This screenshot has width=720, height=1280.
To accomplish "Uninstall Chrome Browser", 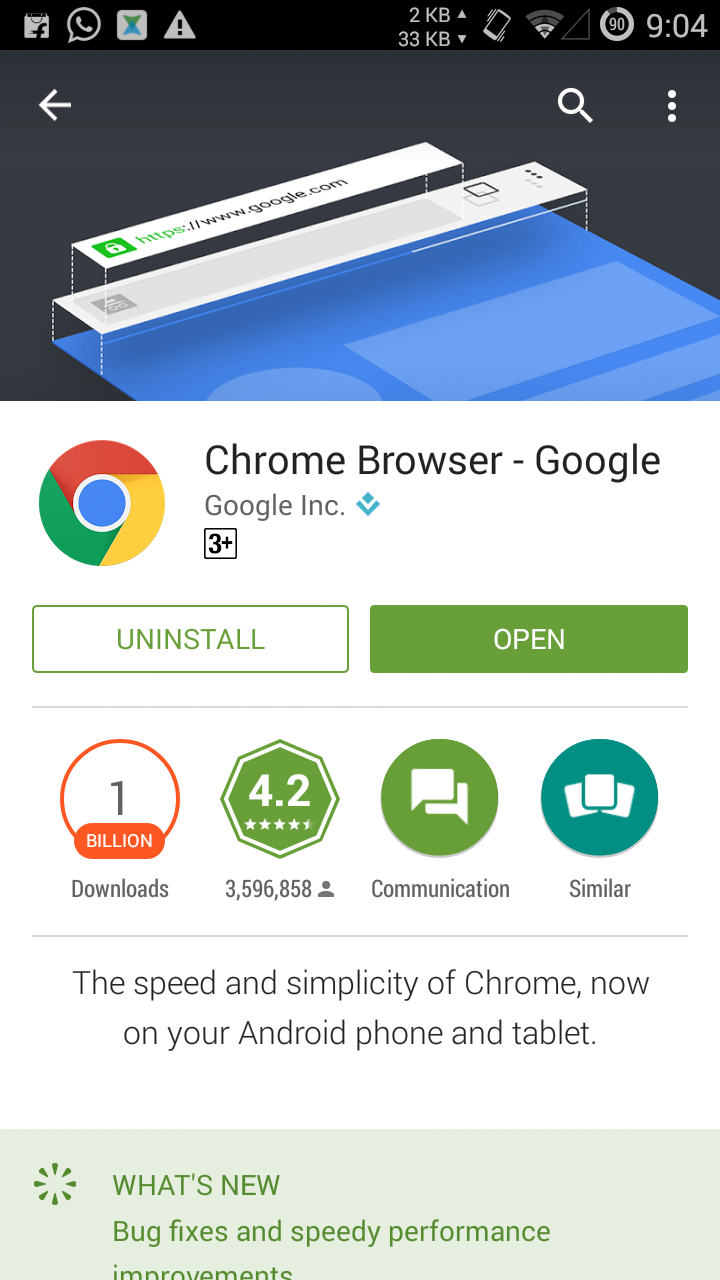I will coord(190,639).
